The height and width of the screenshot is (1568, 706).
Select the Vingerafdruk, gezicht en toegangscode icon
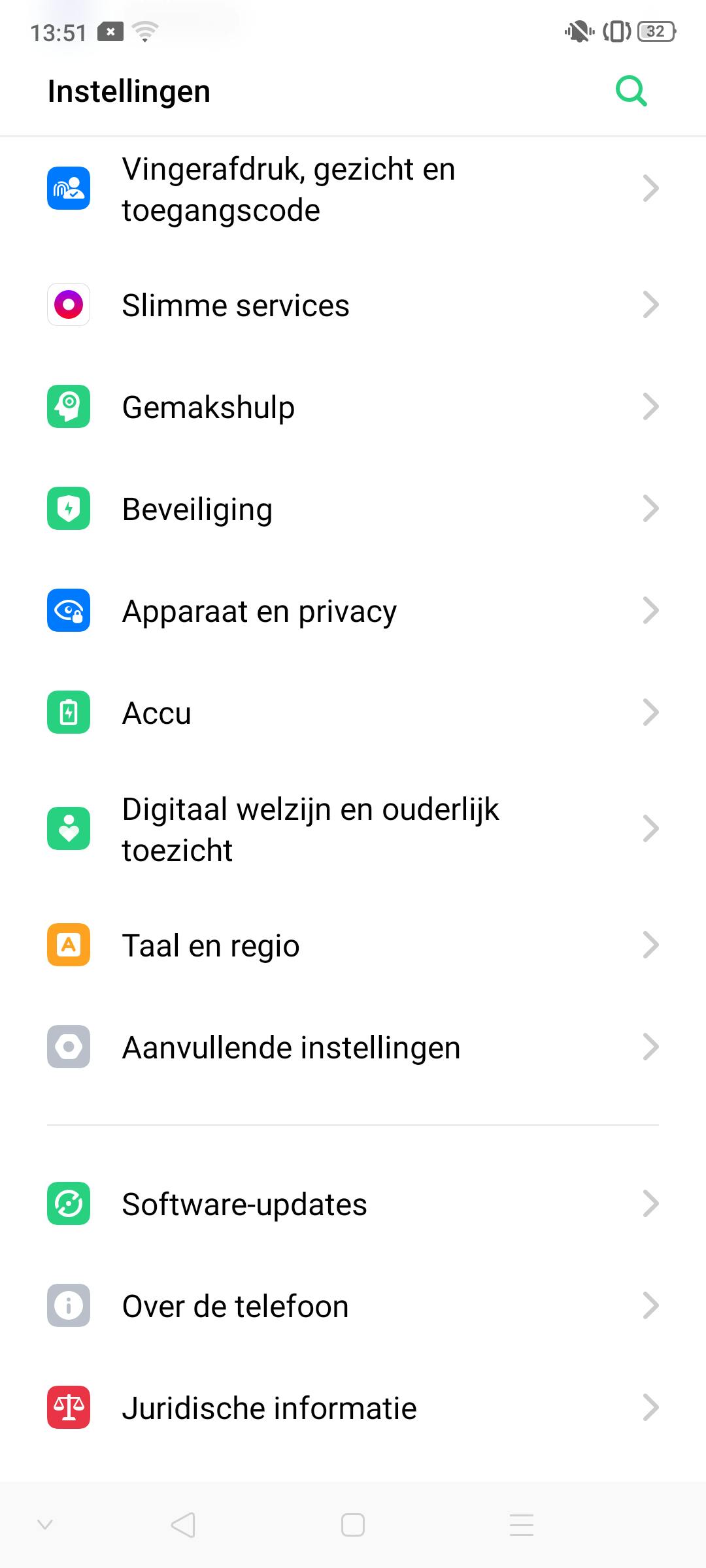(68, 189)
